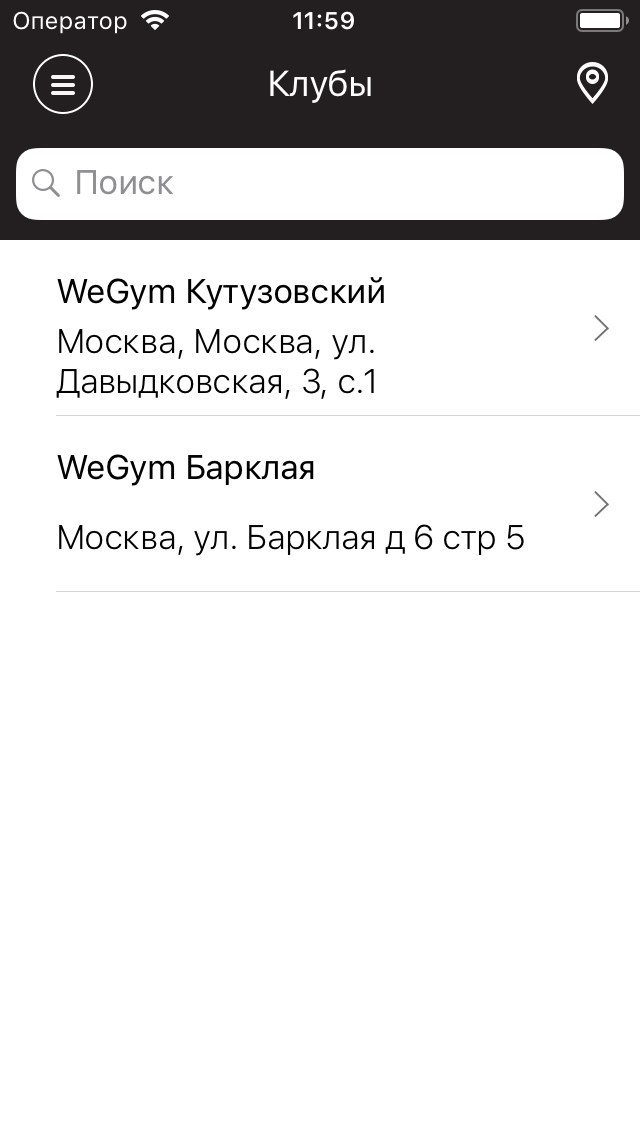Open the WeGym Кутузовский club
Screen dimensions: 640x1136
320,328
